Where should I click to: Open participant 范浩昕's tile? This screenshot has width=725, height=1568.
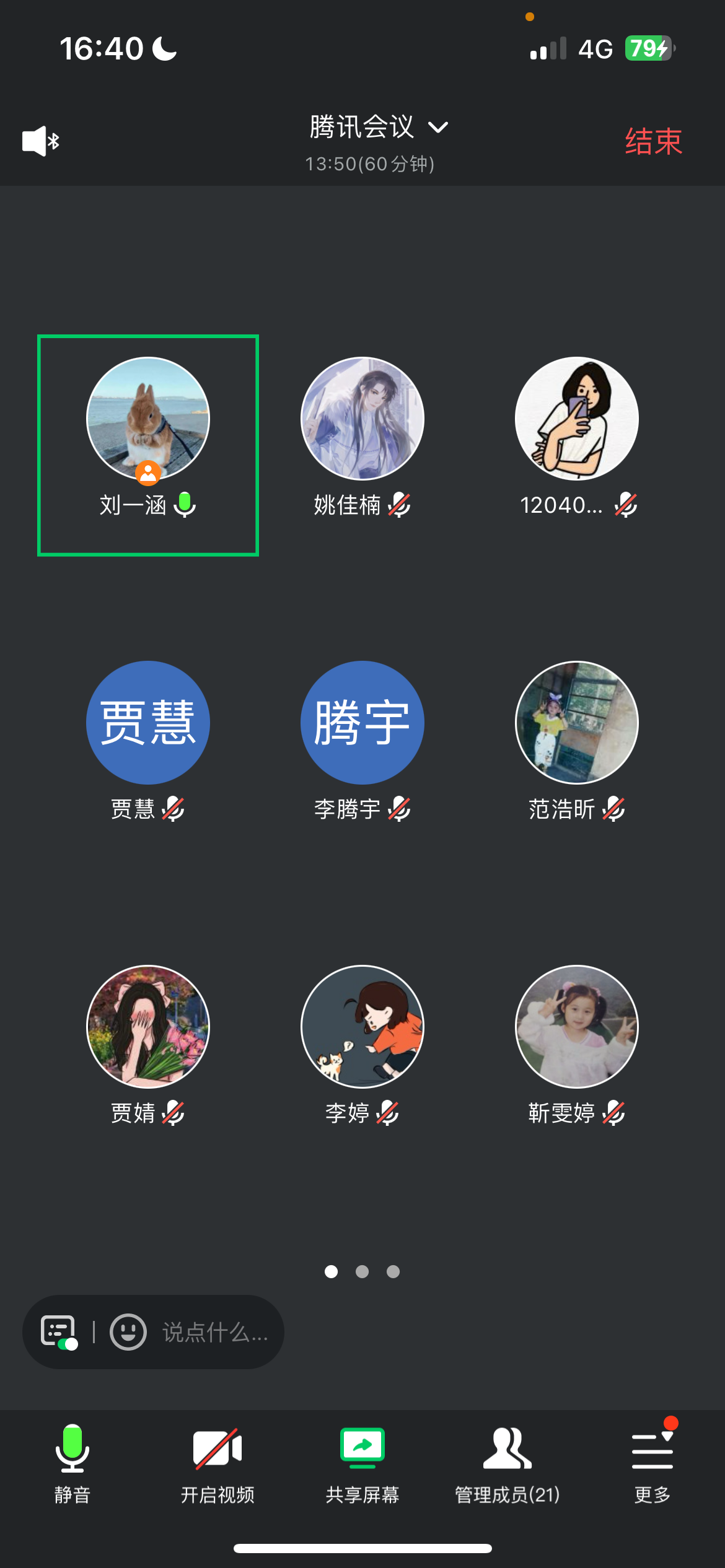click(x=577, y=723)
